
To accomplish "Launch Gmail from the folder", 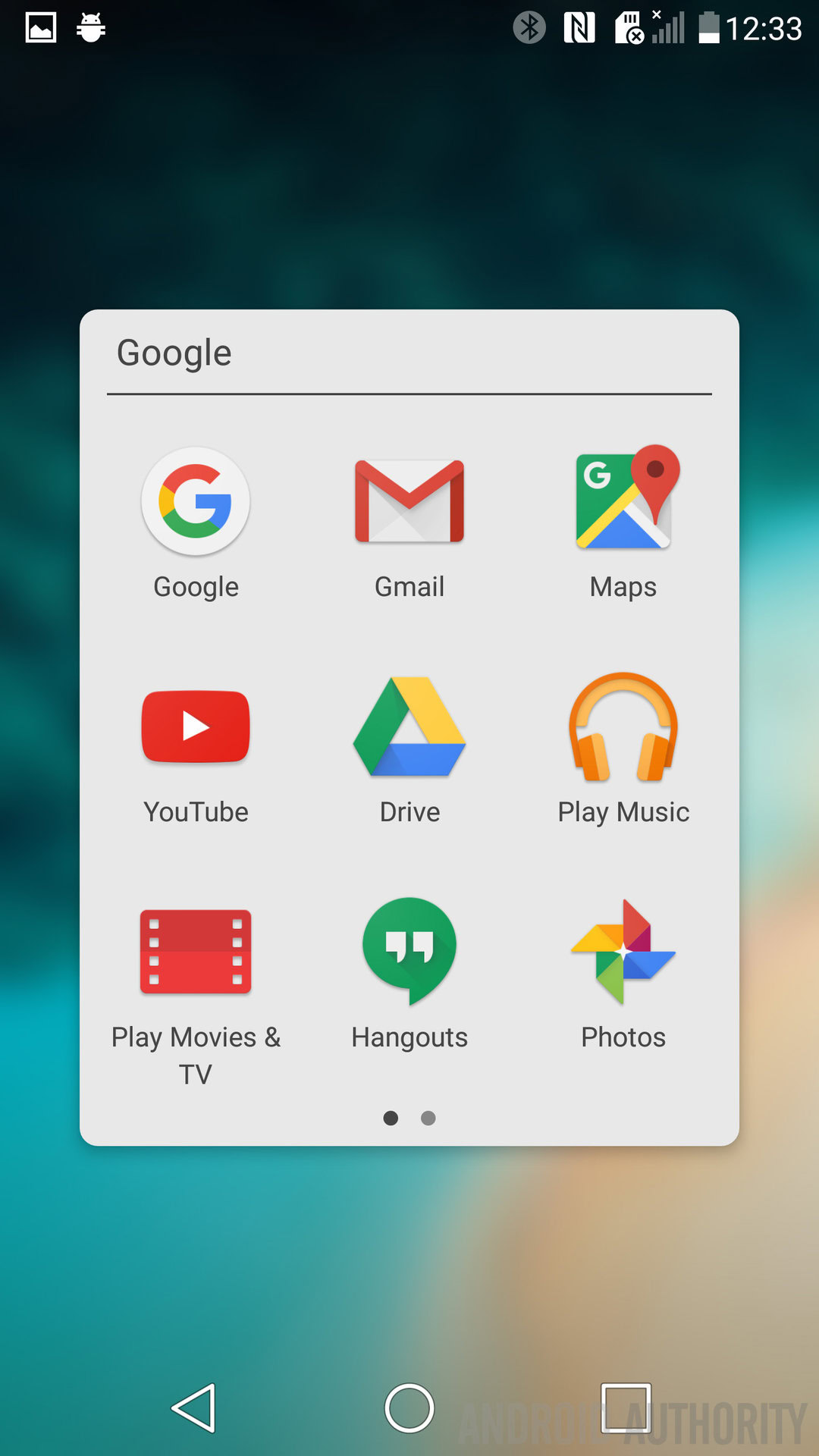I will (x=409, y=502).
